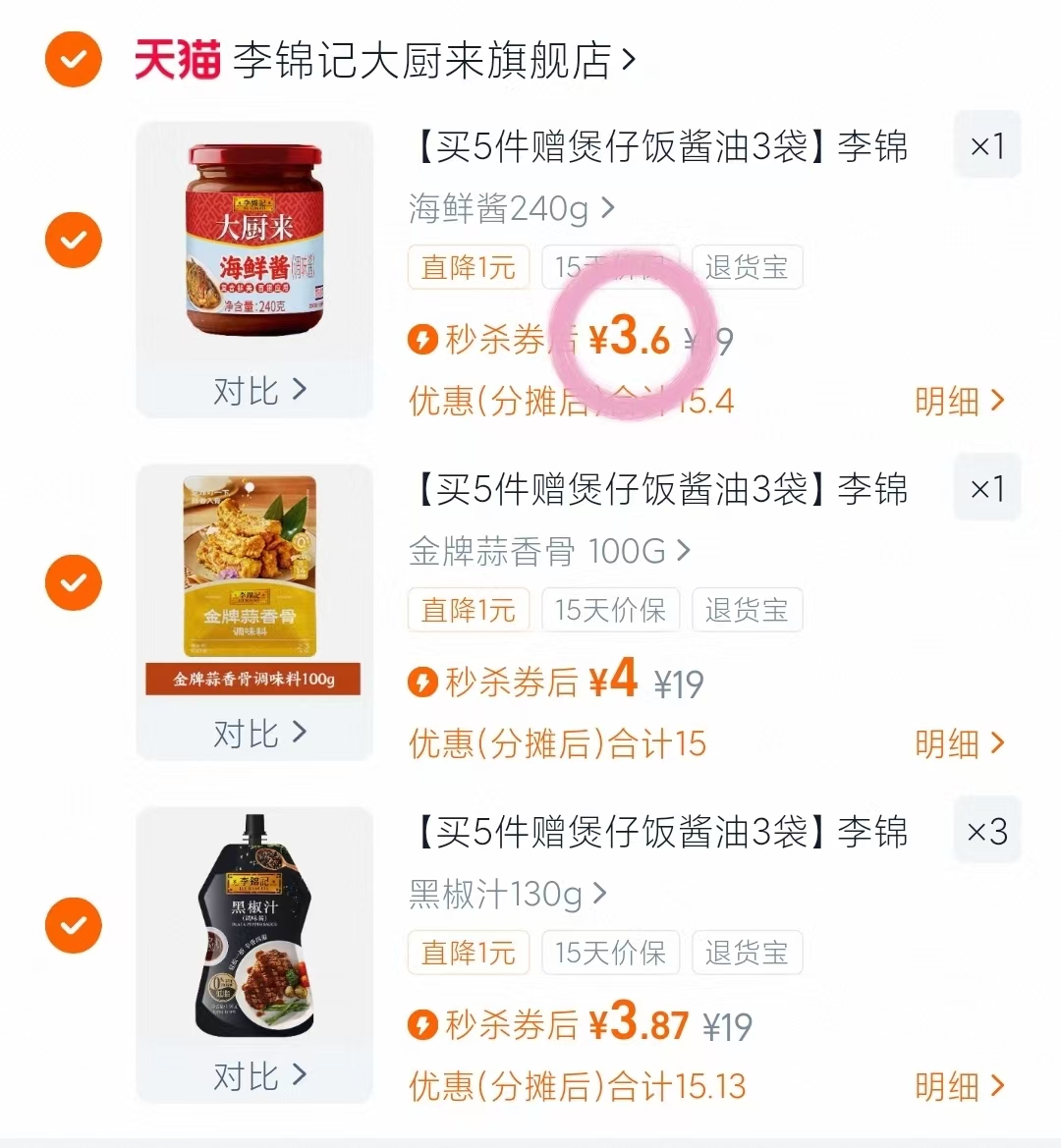Click the ×3 quantity indicator for 黑椒汁
Screen dimensions: 1061x1148
986,830
